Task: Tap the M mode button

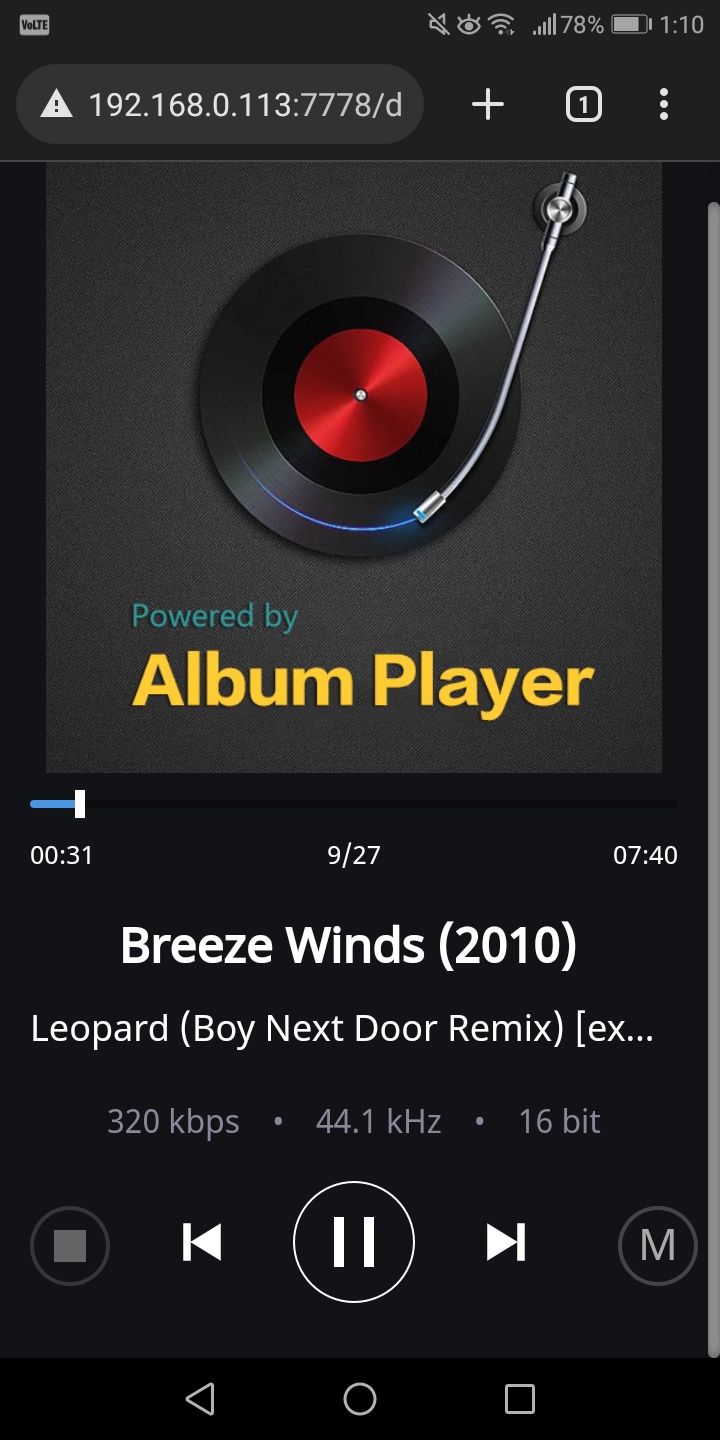Action: pyautogui.click(x=657, y=1245)
